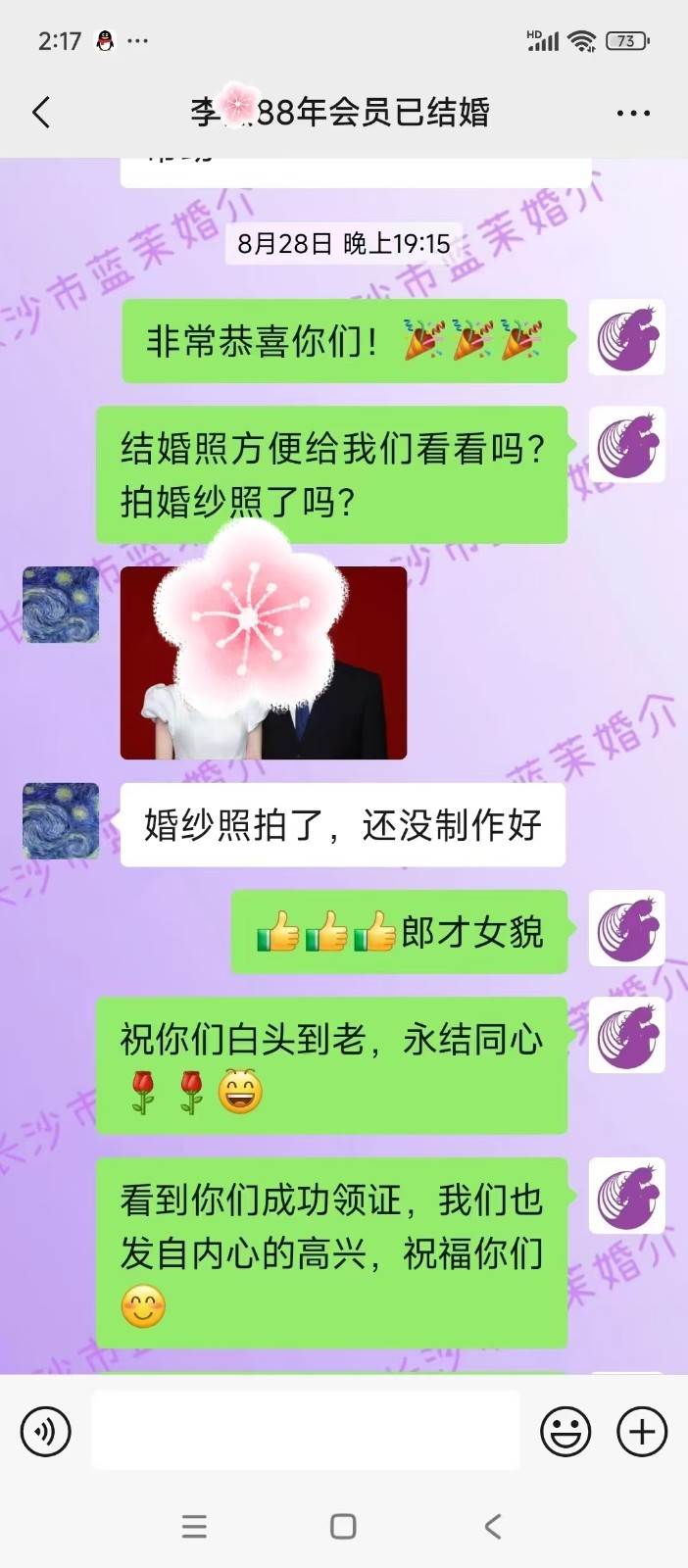Tap the message input field
The height and width of the screenshot is (1568, 688).
(x=306, y=1431)
